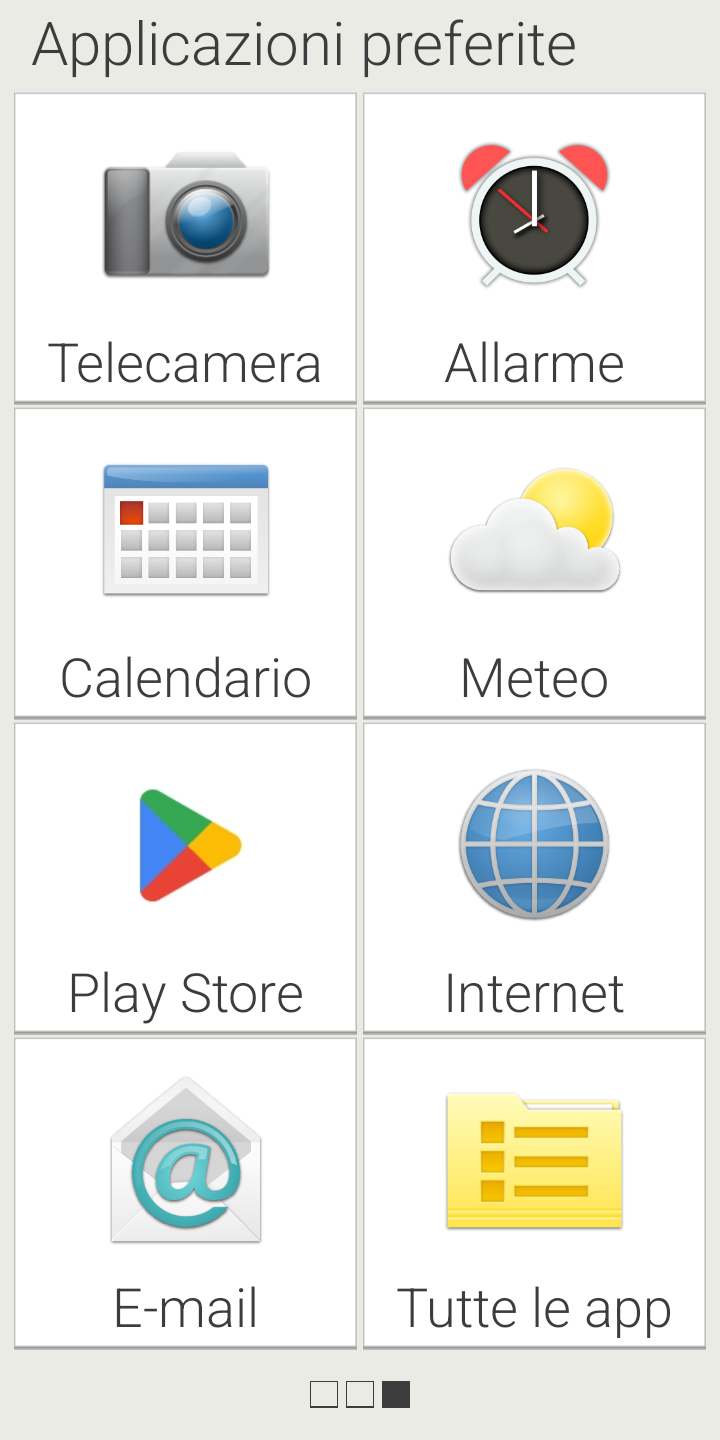
Task: Open the Telecamera app
Action: (x=186, y=248)
